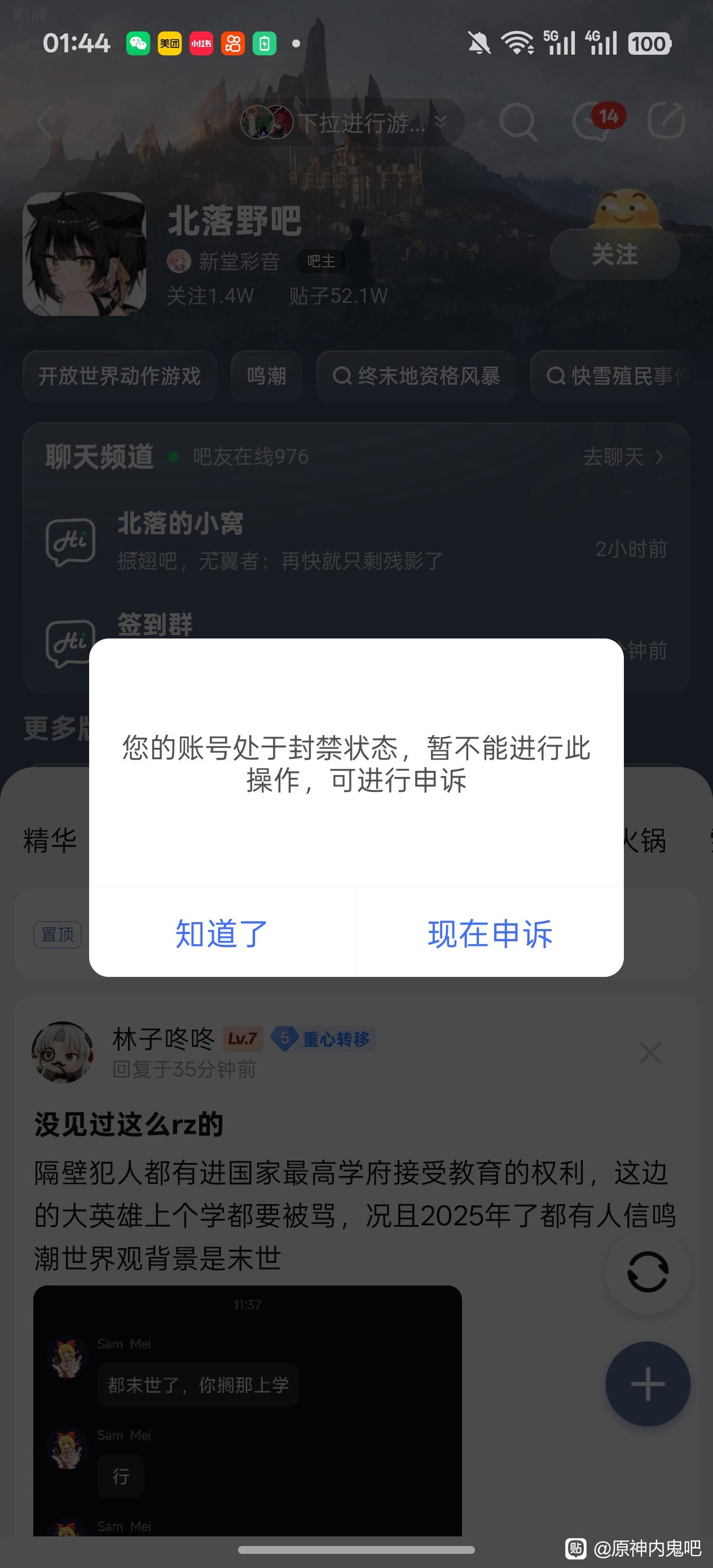Go back using the top-left arrow

click(45, 122)
